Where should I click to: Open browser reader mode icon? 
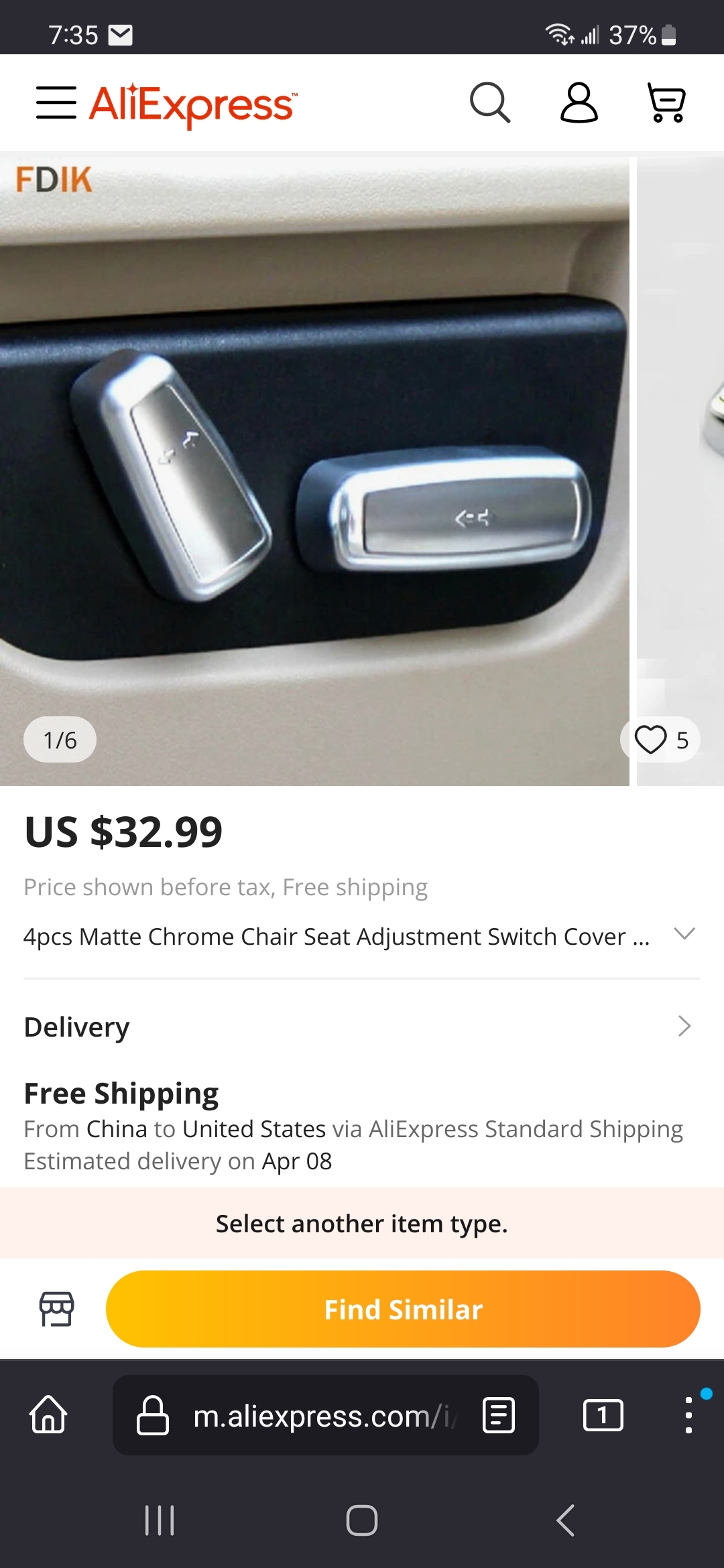pyautogui.click(x=499, y=1415)
